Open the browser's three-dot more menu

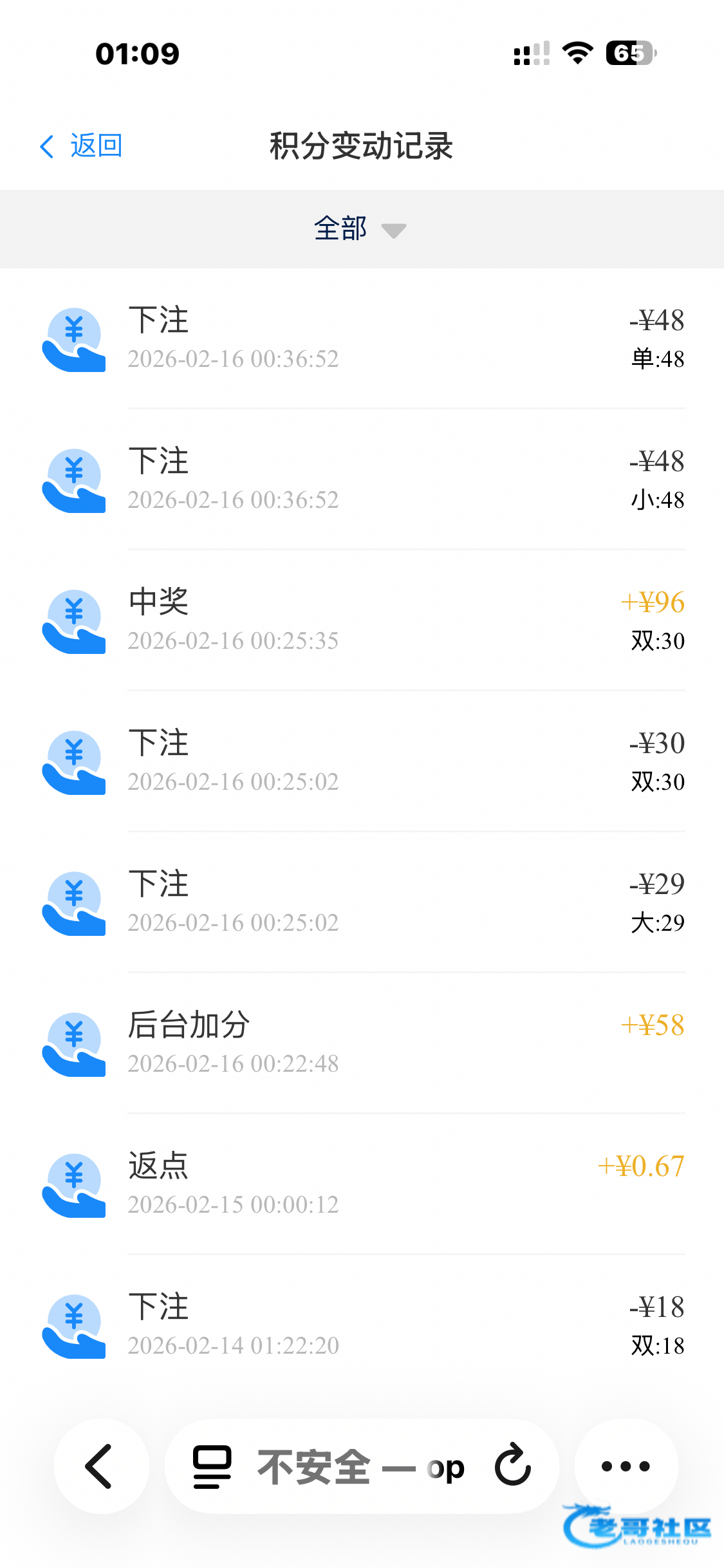point(626,1466)
